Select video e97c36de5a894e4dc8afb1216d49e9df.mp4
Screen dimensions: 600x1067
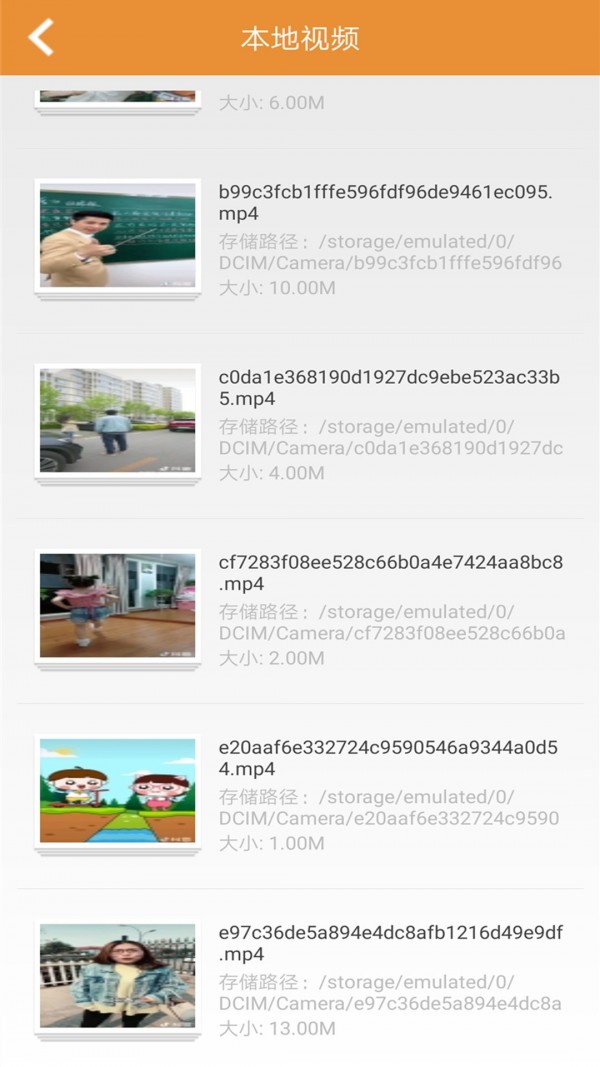click(300, 978)
